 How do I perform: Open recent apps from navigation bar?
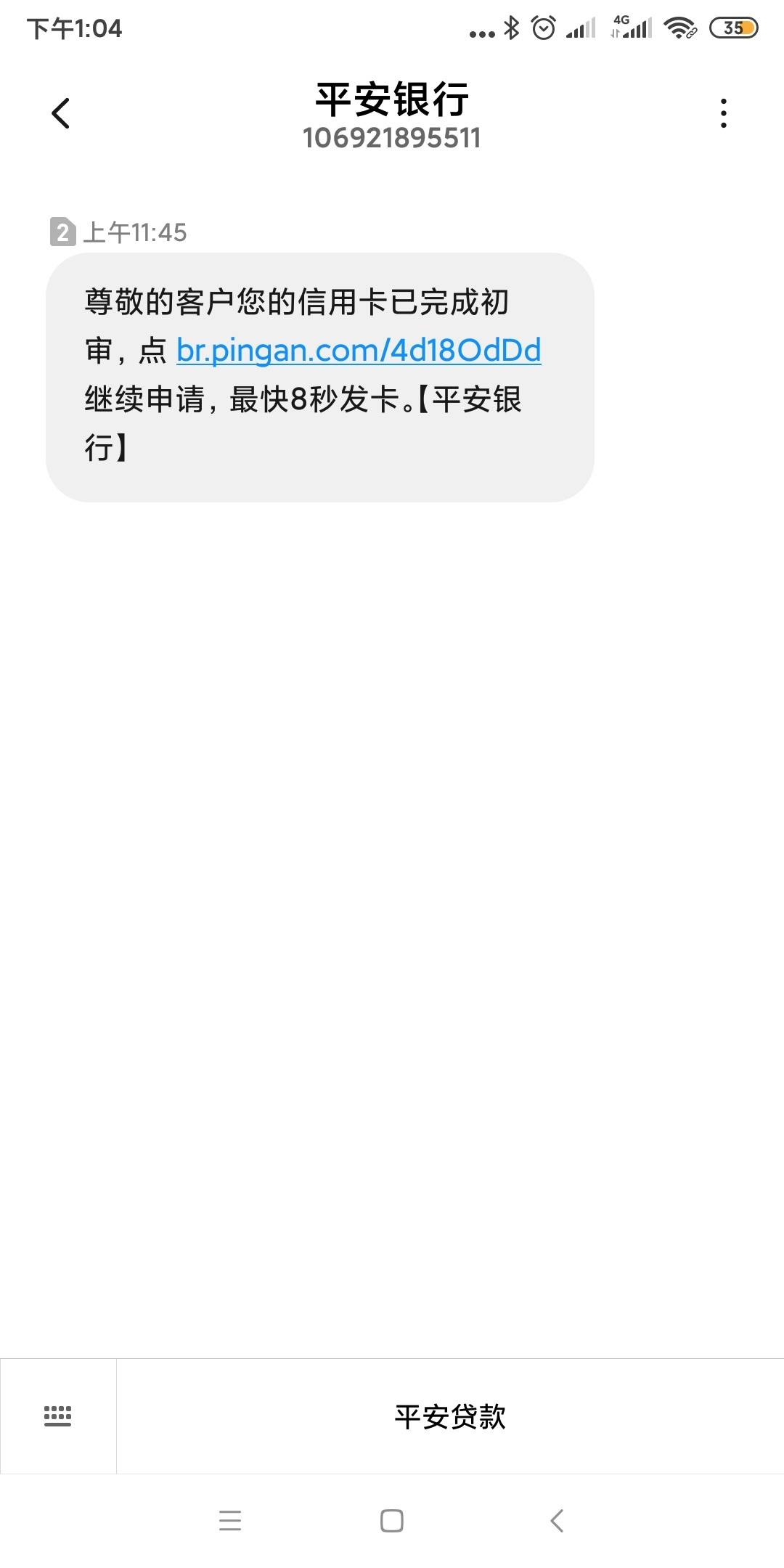coord(230,1521)
